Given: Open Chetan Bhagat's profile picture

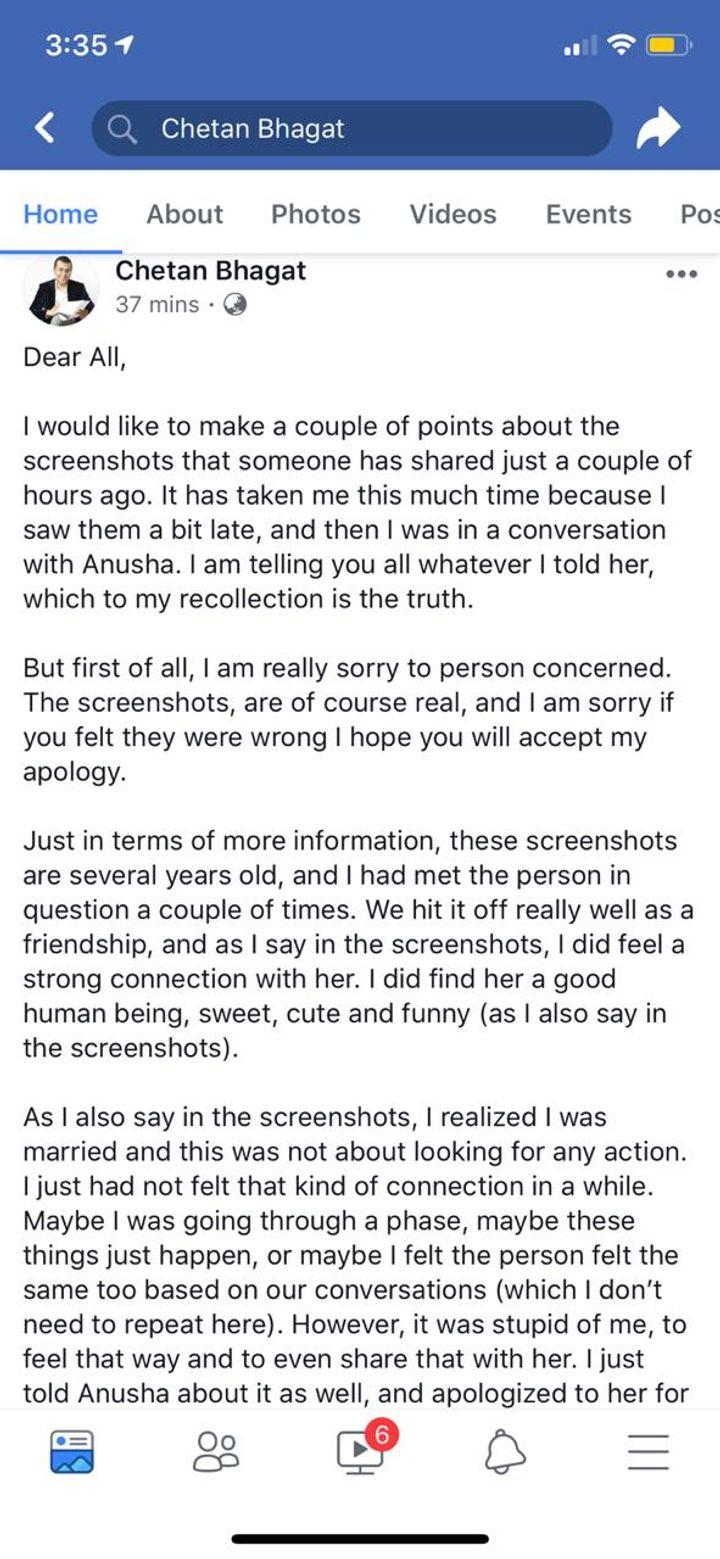Looking at the screenshot, I should (61, 291).
